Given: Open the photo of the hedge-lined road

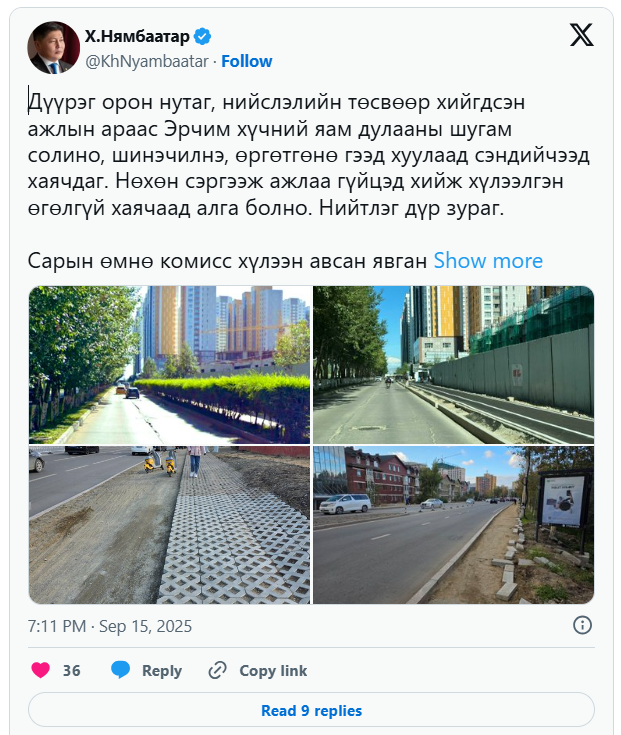Looking at the screenshot, I should coord(169,364).
